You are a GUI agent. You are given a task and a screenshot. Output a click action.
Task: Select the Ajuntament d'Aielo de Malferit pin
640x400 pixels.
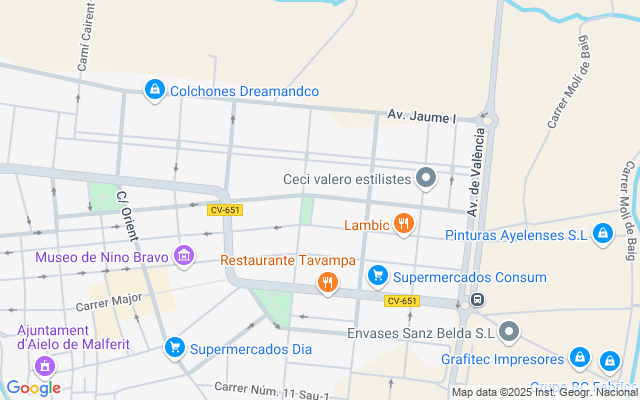pos(45,366)
